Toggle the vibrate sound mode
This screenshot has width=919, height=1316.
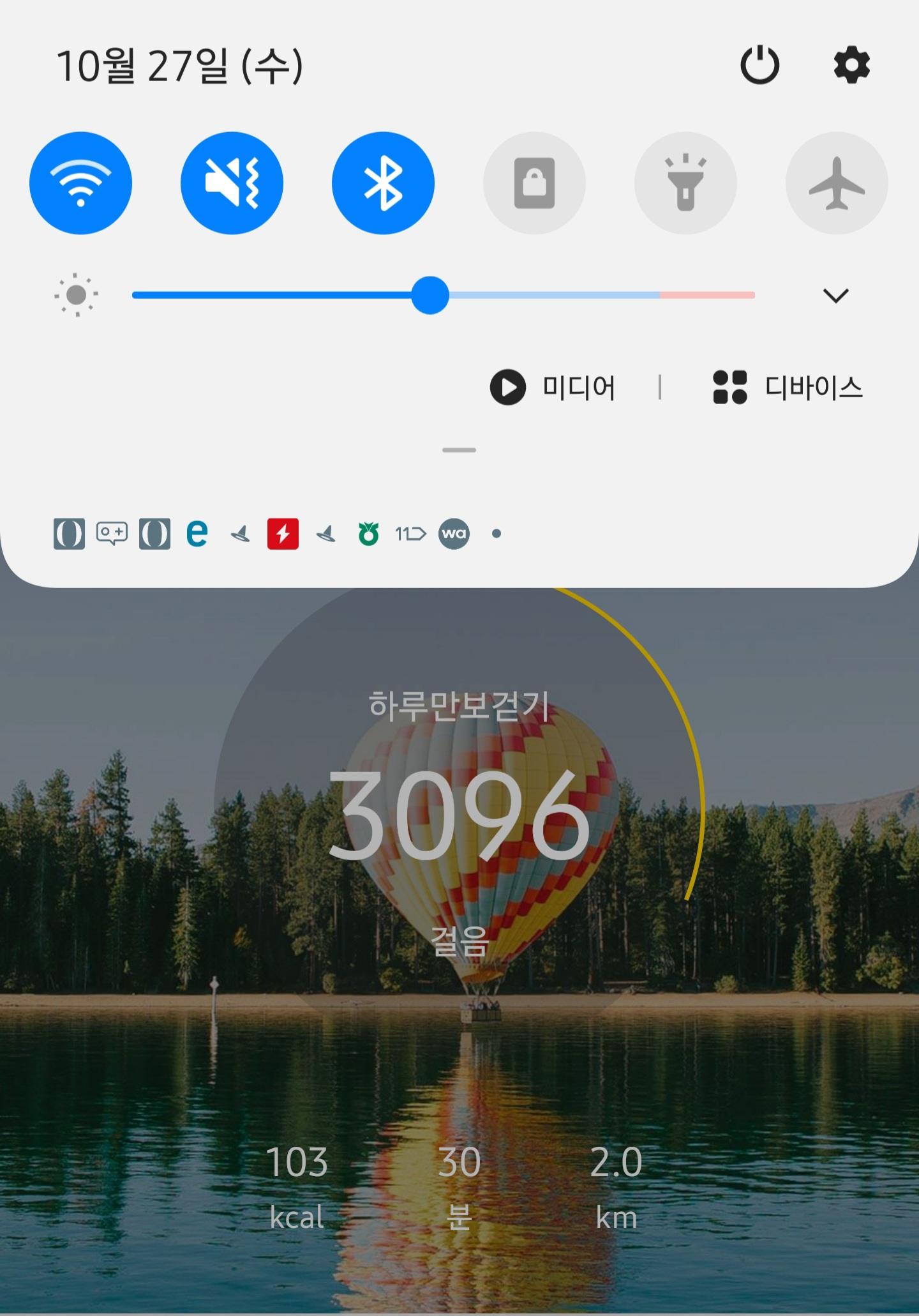click(x=232, y=183)
